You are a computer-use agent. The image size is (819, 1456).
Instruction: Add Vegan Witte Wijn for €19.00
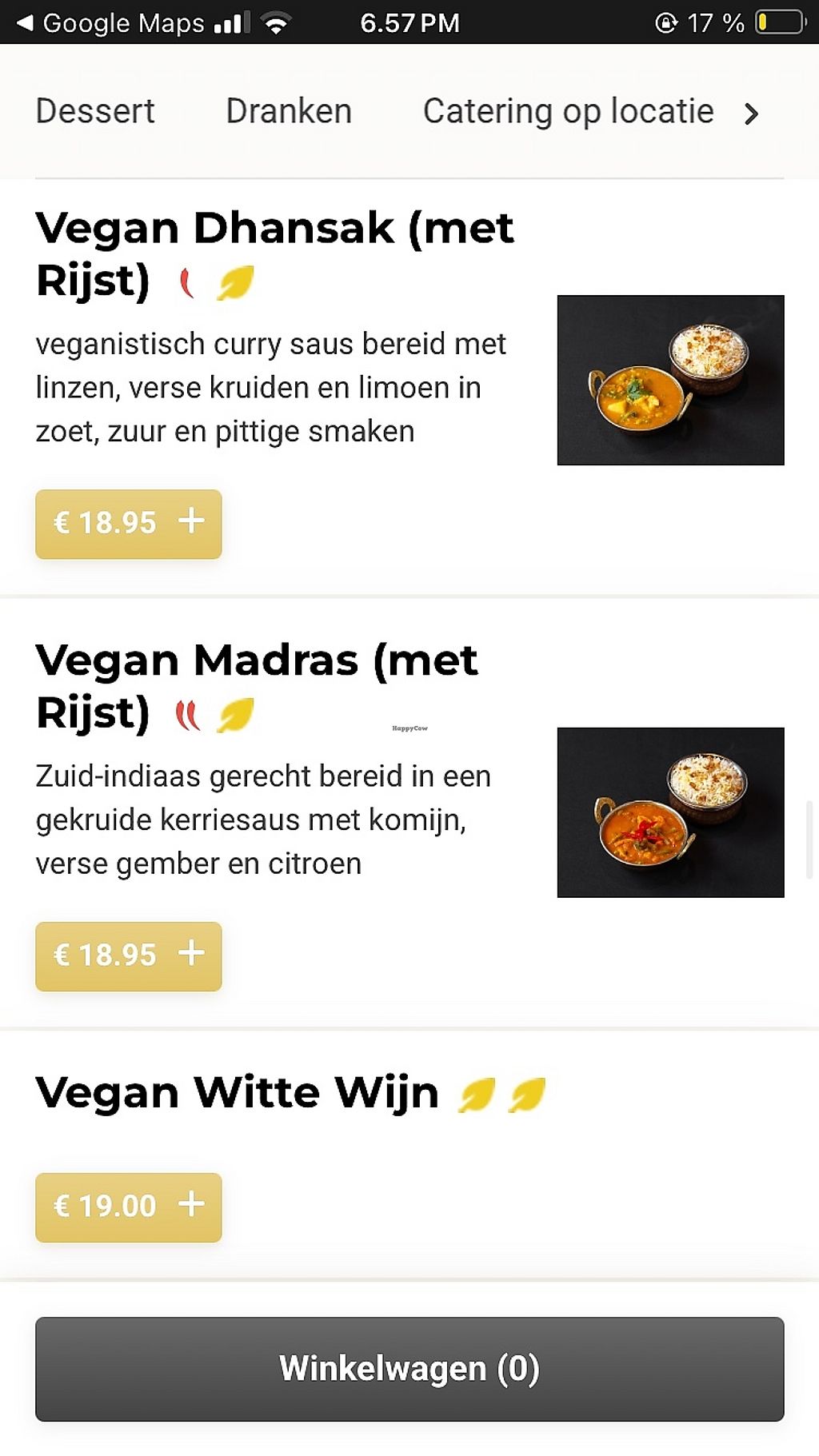pyautogui.click(x=129, y=1207)
